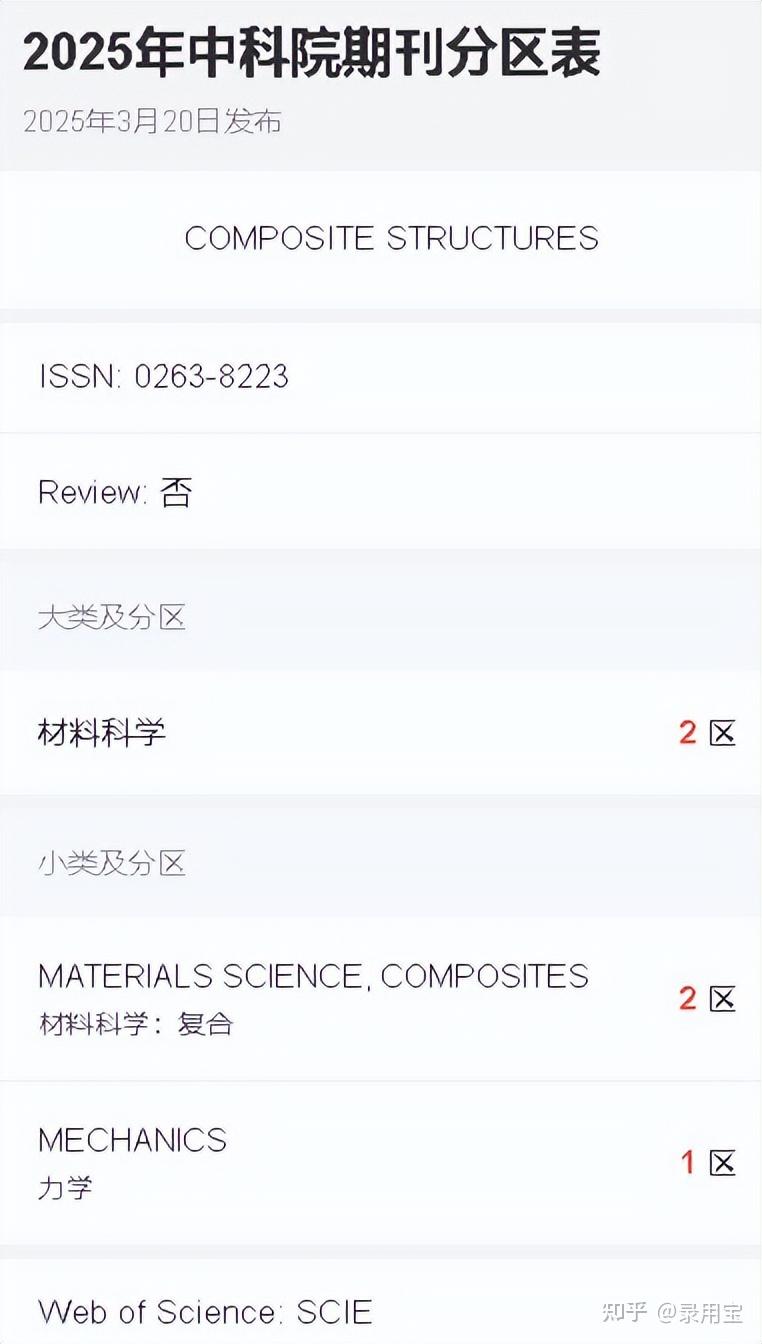Click the 力学 subtitle label

tap(64, 1189)
